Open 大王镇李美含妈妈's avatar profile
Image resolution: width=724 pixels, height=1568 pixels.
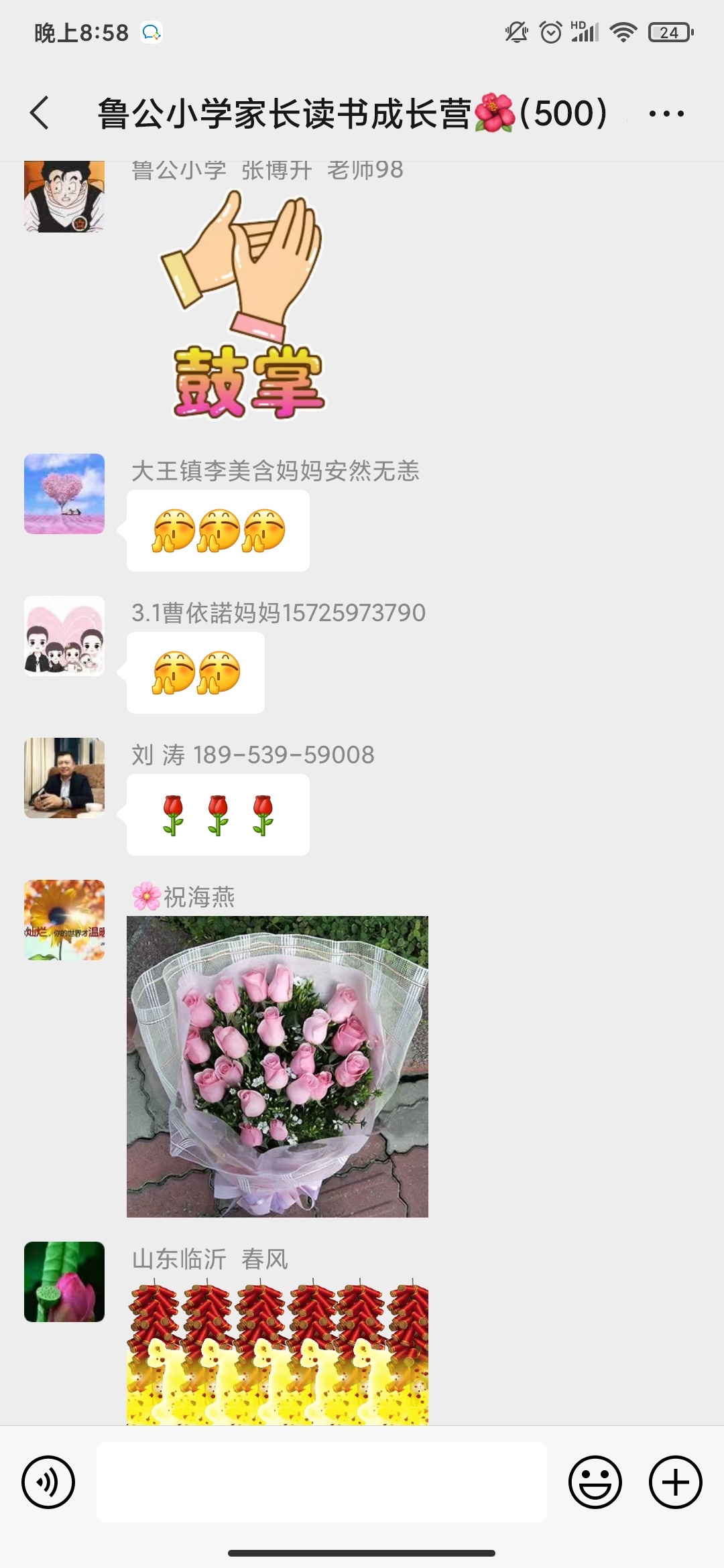coord(64,494)
